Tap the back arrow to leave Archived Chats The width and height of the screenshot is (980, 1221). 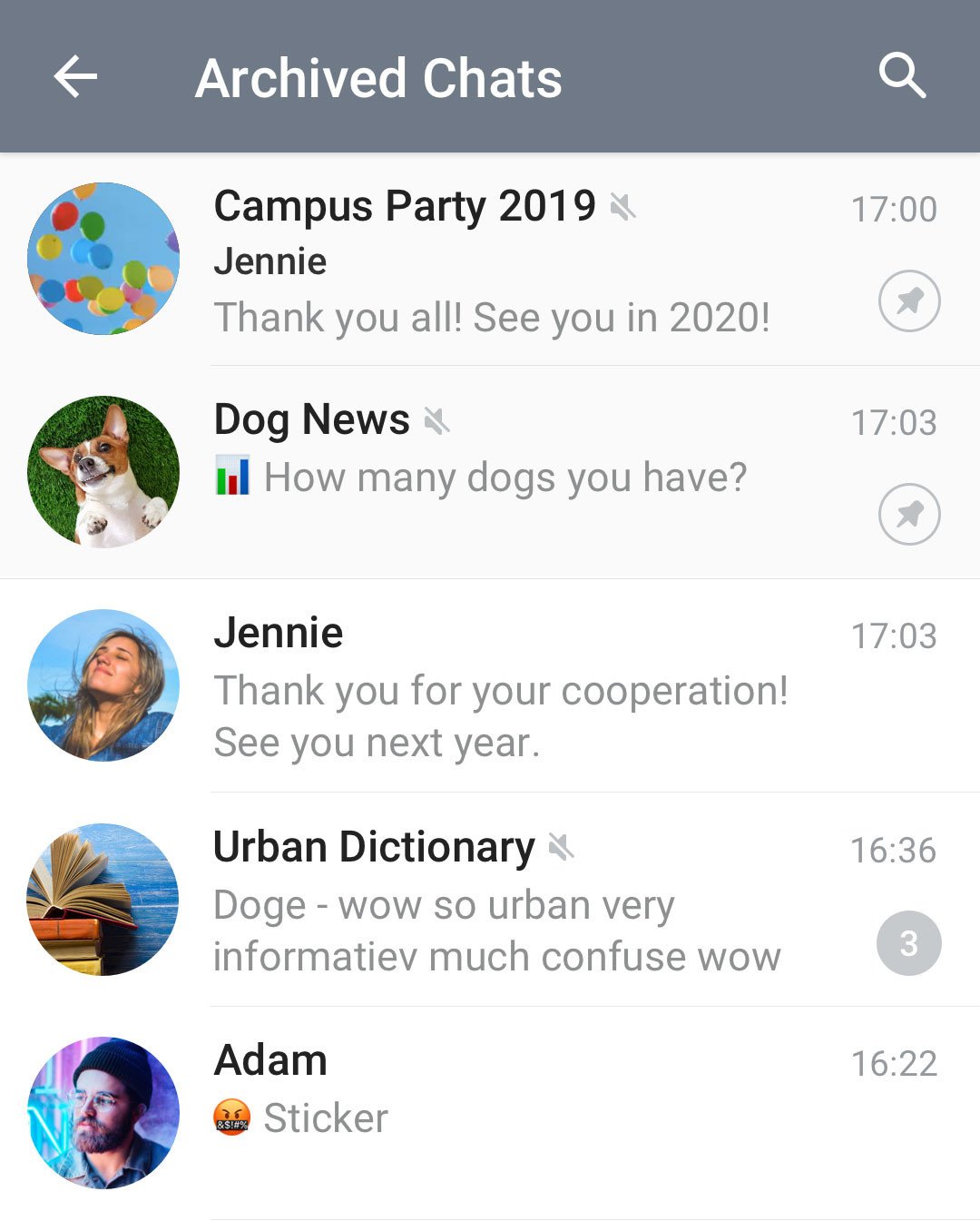tap(76, 77)
